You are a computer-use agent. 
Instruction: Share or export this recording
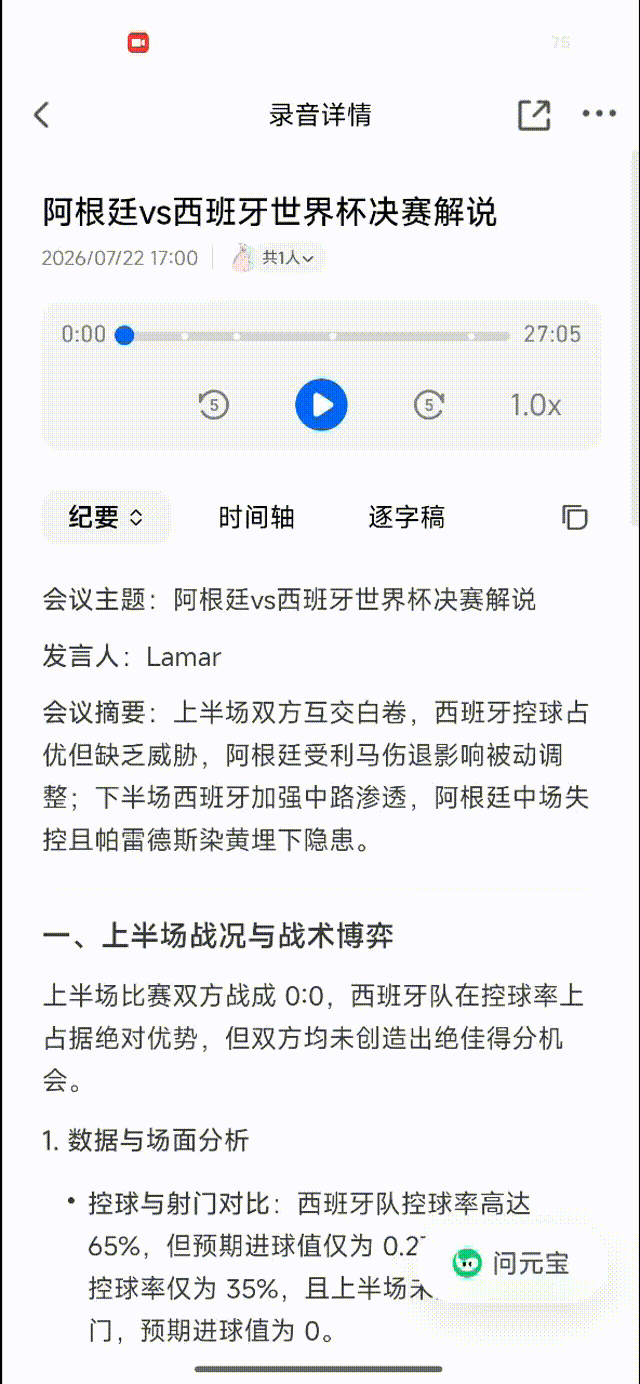tap(534, 115)
